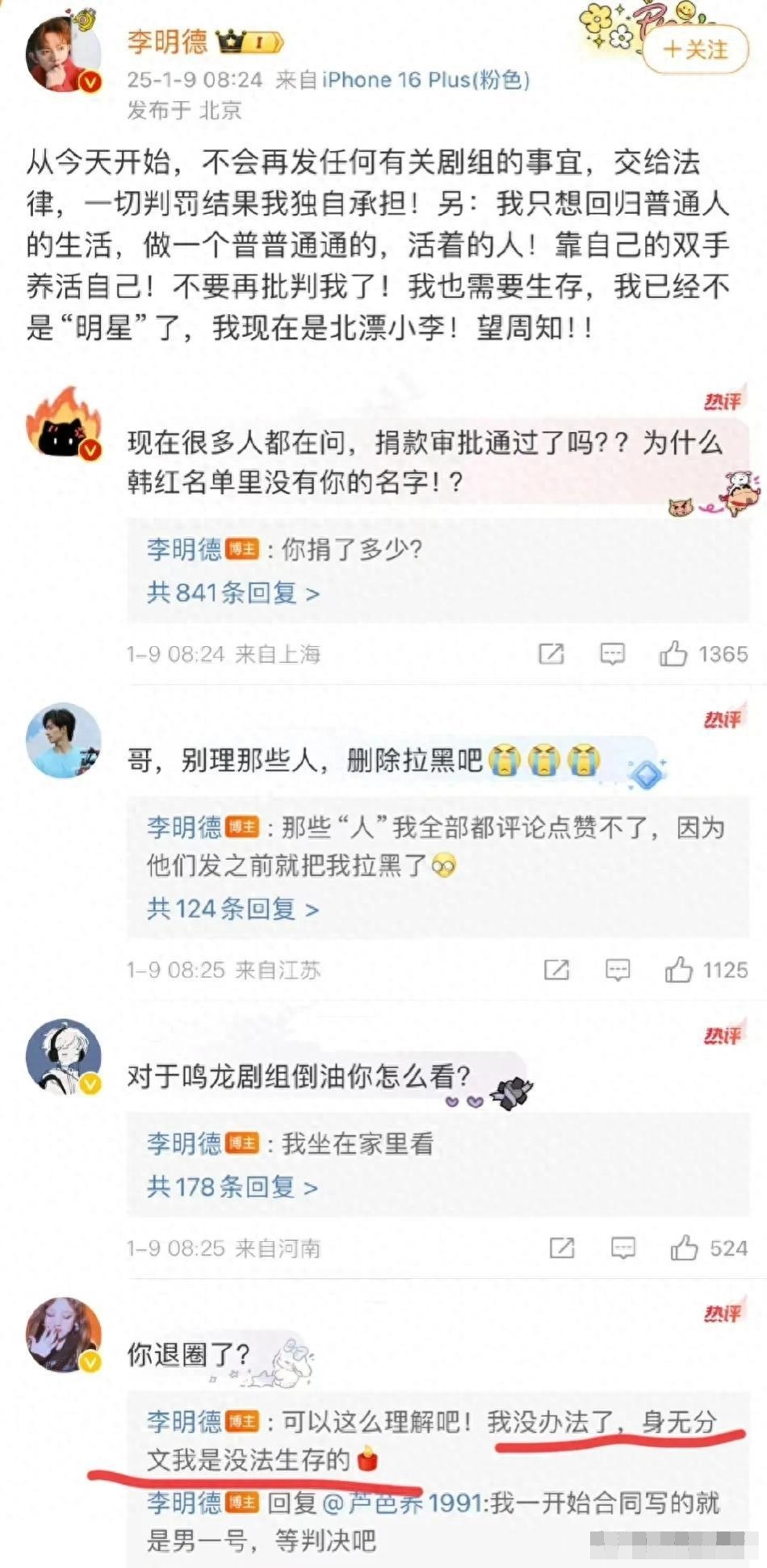The image size is (767, 1568).
Task: Share the comment posted from 江苏
Action: [x=556, y=969]
